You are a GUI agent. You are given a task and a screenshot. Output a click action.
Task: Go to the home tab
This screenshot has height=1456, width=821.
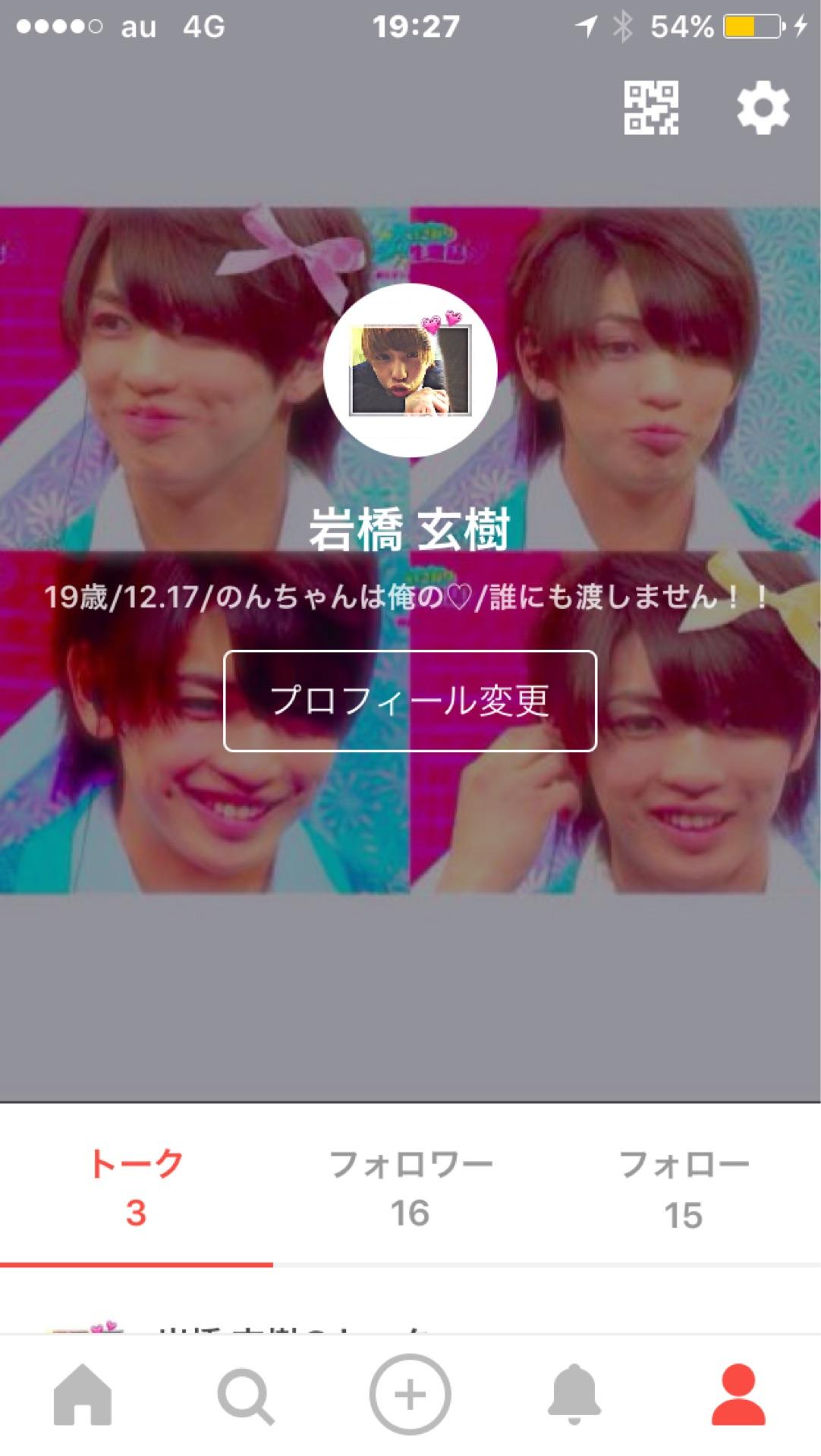pyautogui.click(x=83, y=1394)
